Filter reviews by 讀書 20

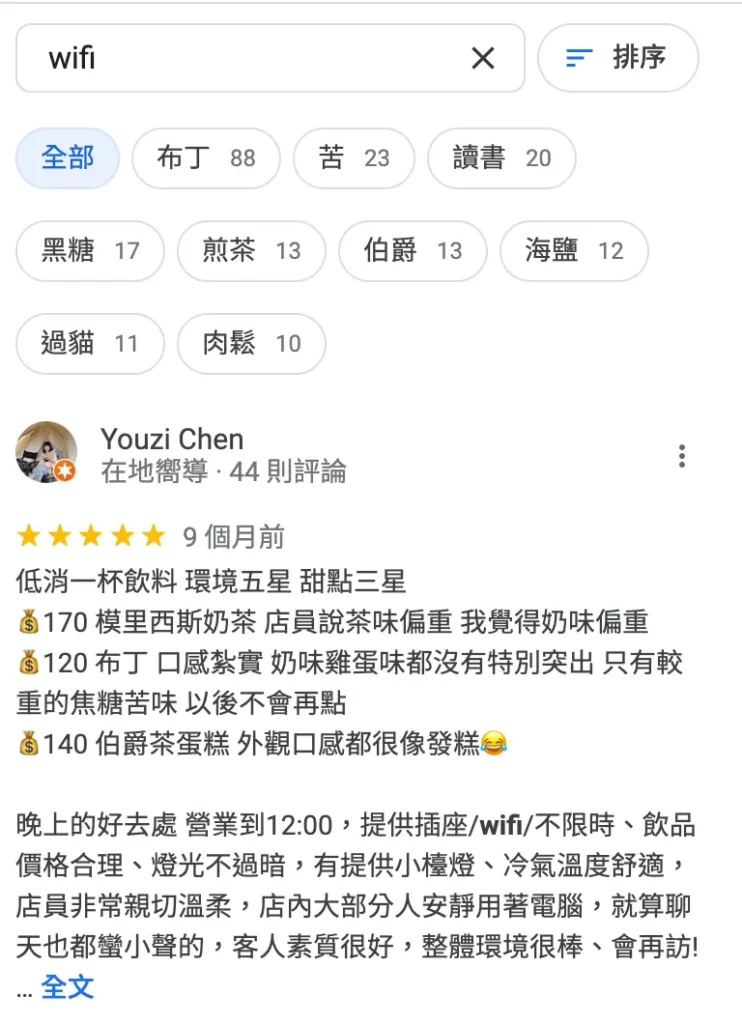click(x=501, y=158)
